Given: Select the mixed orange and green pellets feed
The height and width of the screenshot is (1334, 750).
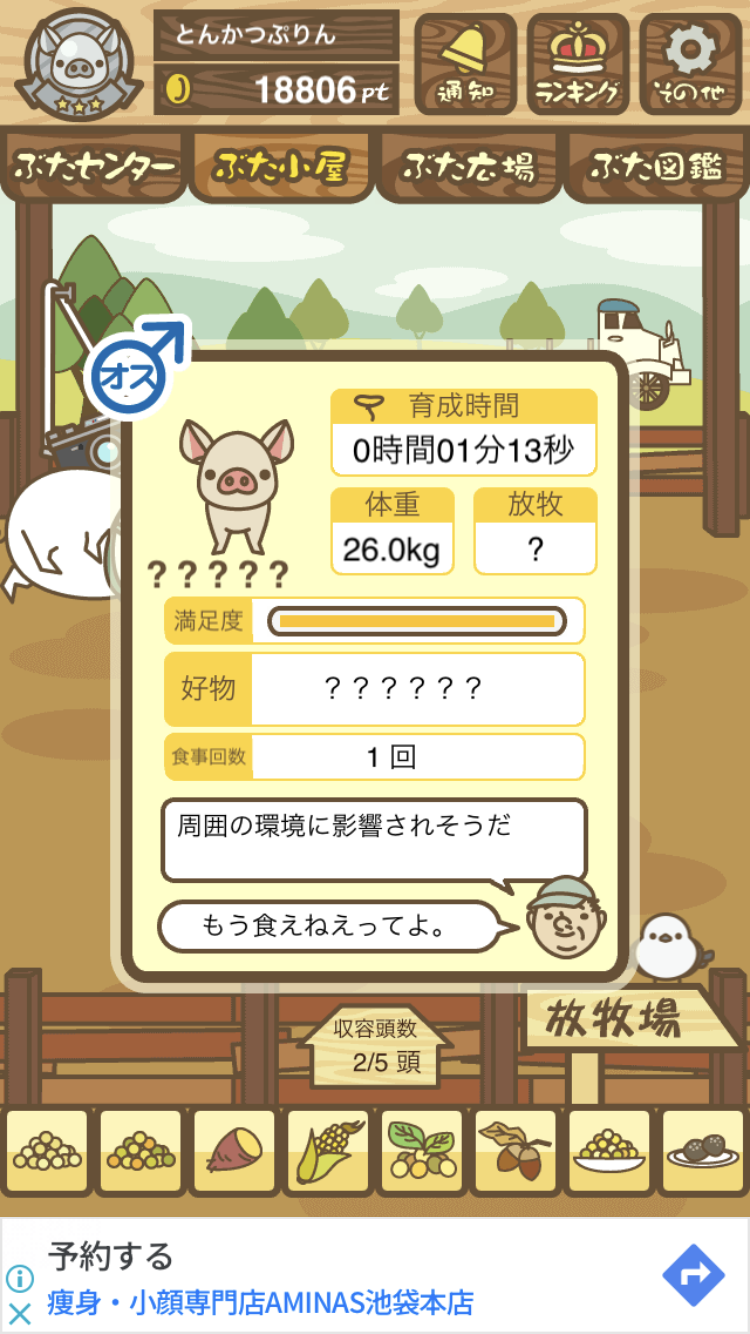Looking at the screenshot, I should tap(141, 1151).
